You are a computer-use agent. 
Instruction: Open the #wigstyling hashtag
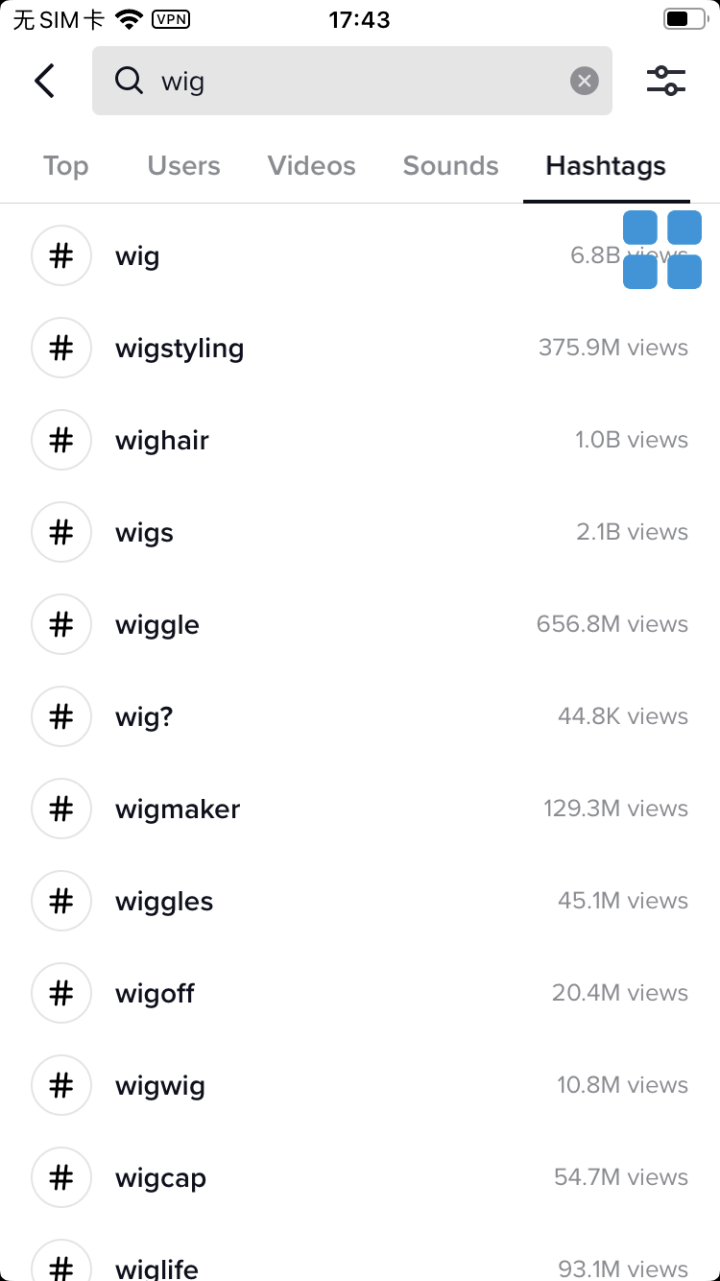pos(360,348)
